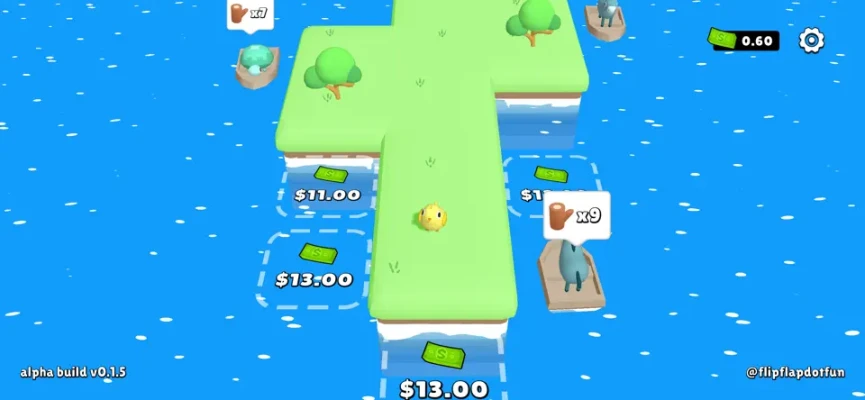Select the $11.00 land expansion plot
This screenshot has width=865, height=400.
pos(327,186)
